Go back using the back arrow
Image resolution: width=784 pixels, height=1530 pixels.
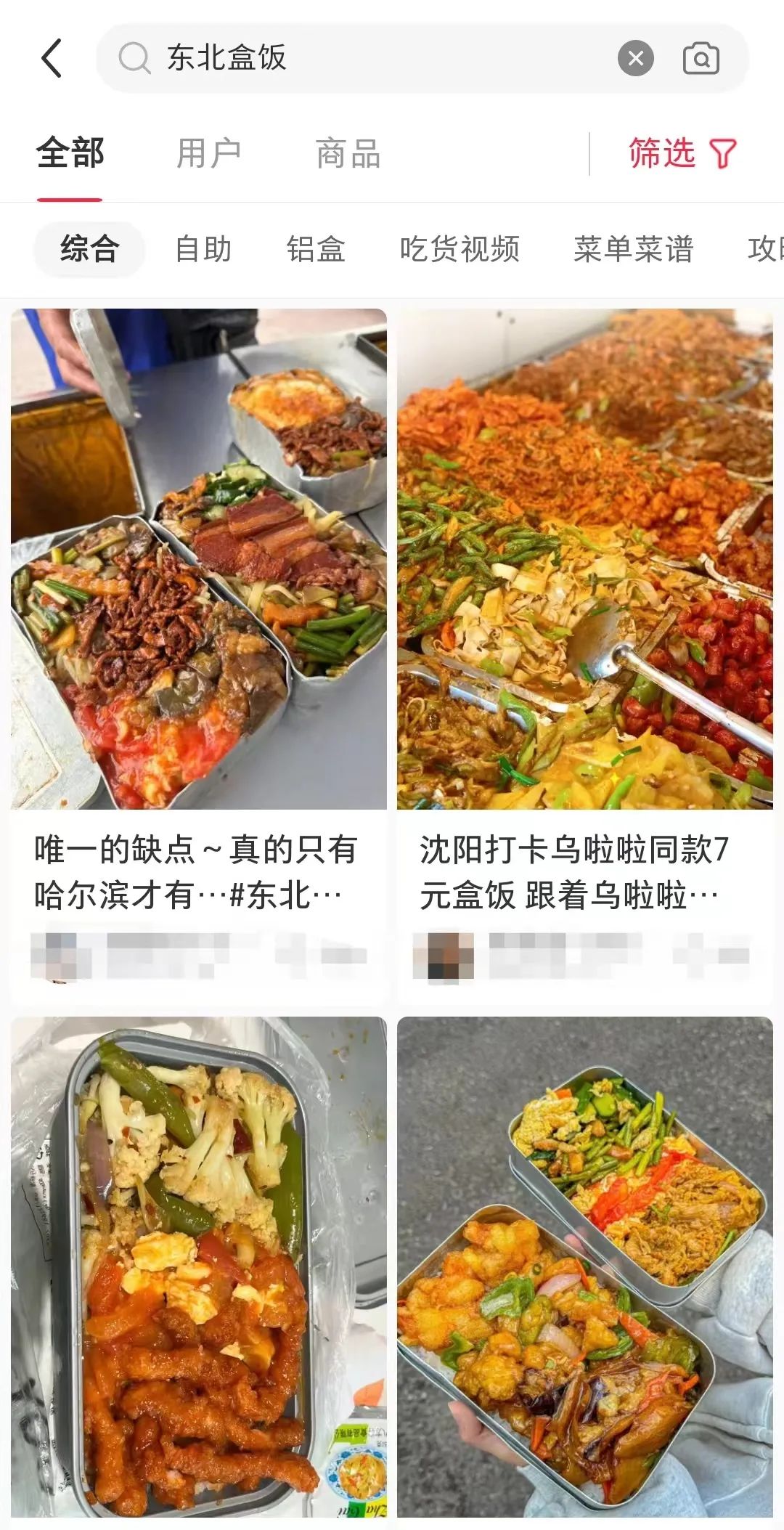[52, 58]
